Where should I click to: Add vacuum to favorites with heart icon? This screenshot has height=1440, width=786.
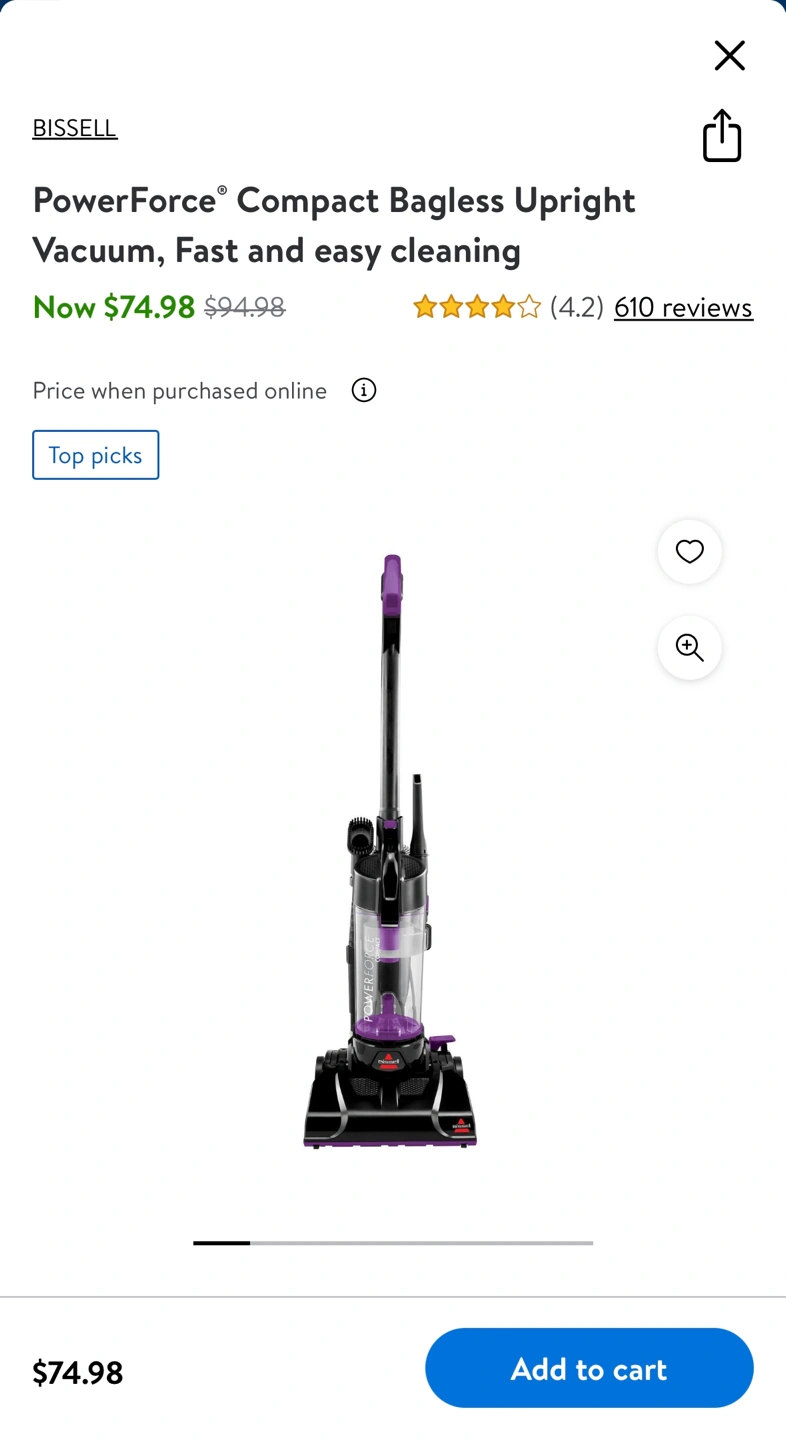[689, 552]
